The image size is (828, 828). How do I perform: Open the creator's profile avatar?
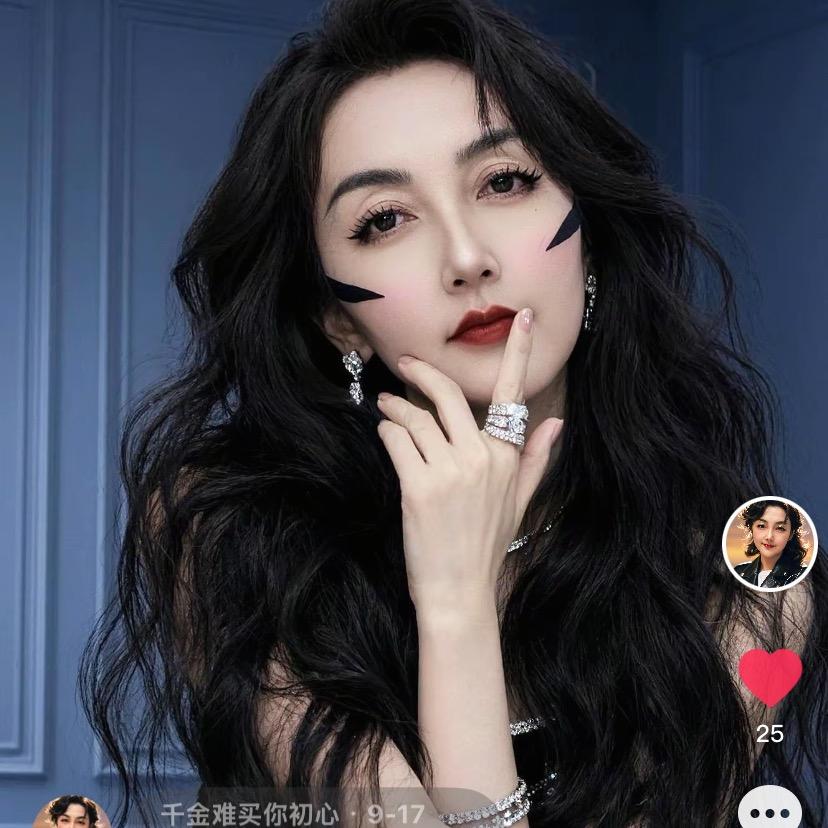coord(769,544)
